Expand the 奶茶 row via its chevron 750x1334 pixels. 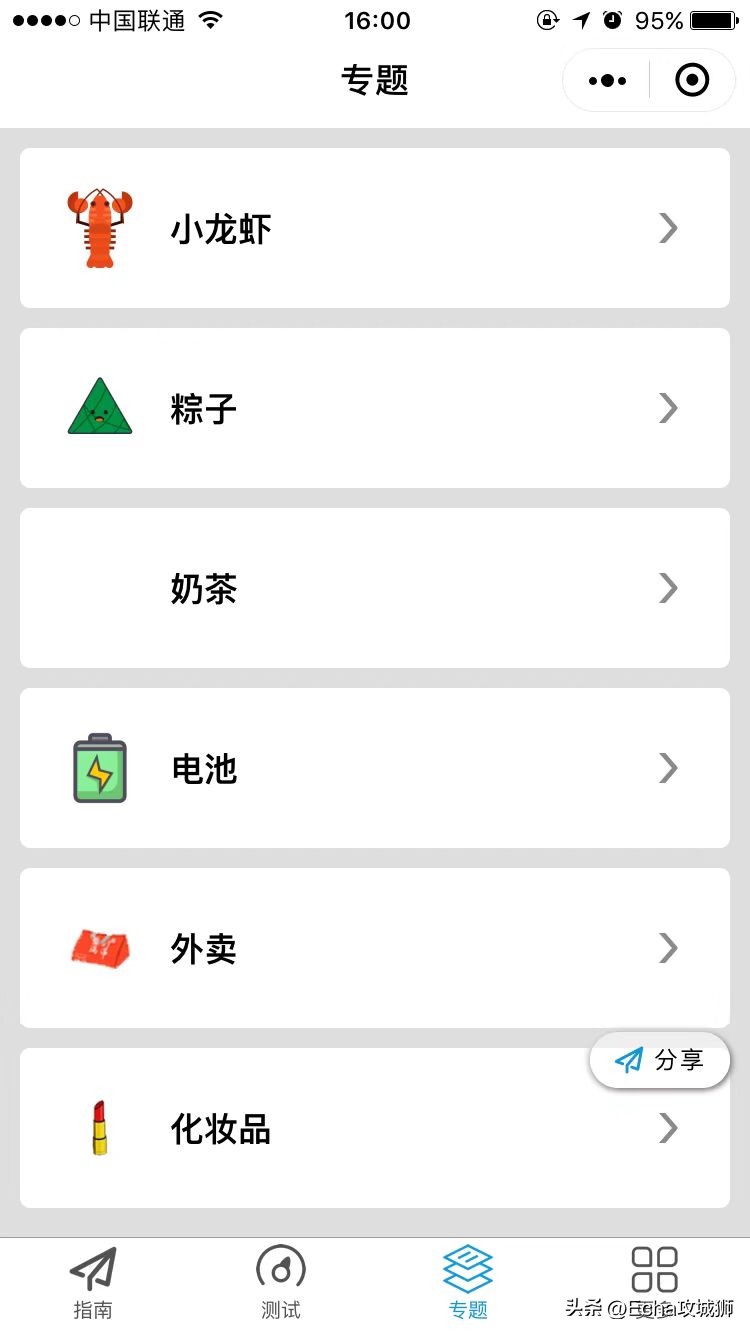click(668, 588)
